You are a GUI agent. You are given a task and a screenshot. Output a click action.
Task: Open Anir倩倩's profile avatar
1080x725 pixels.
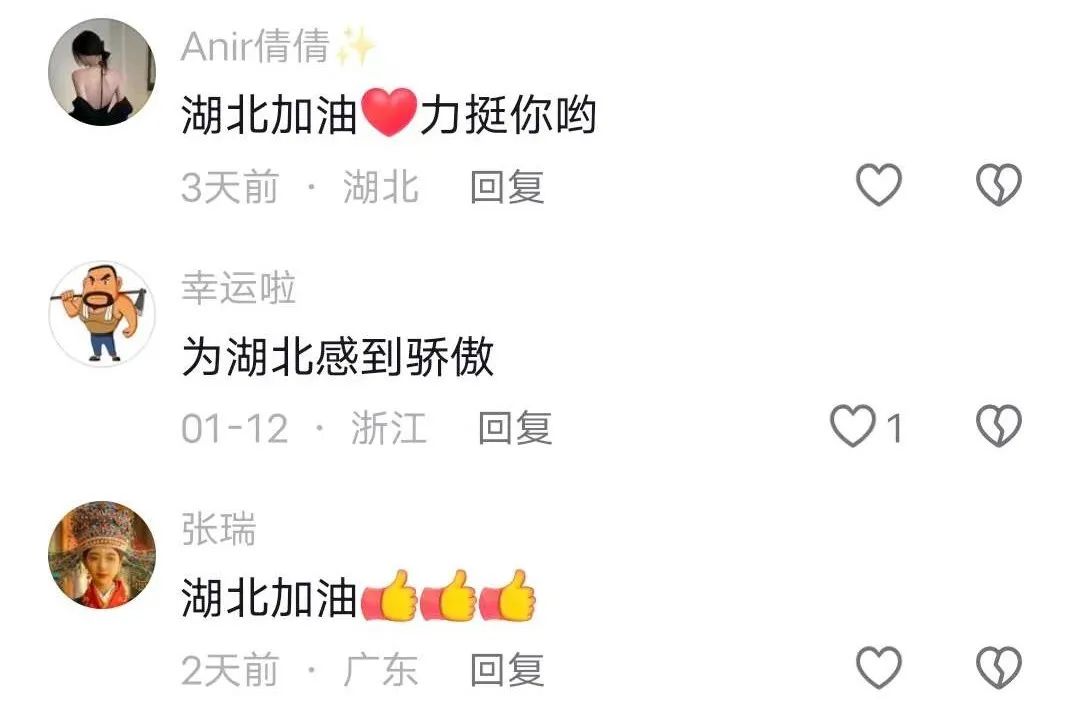pyautogui.click(x=102, y=72)
